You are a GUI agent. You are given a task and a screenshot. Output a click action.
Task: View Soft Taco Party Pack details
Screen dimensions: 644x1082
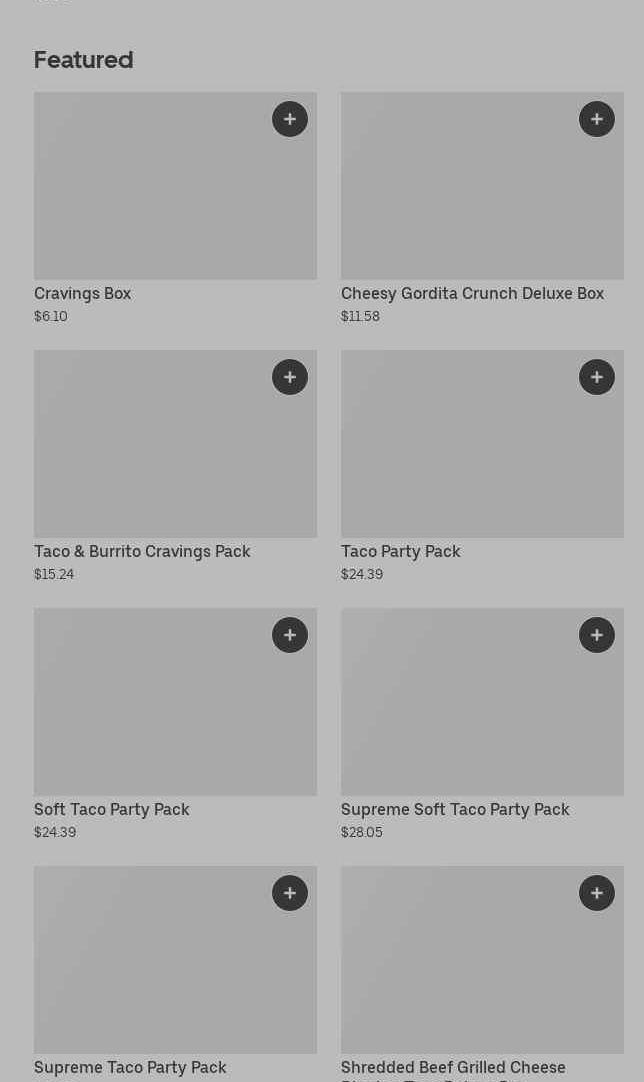[x=150, y=715]
